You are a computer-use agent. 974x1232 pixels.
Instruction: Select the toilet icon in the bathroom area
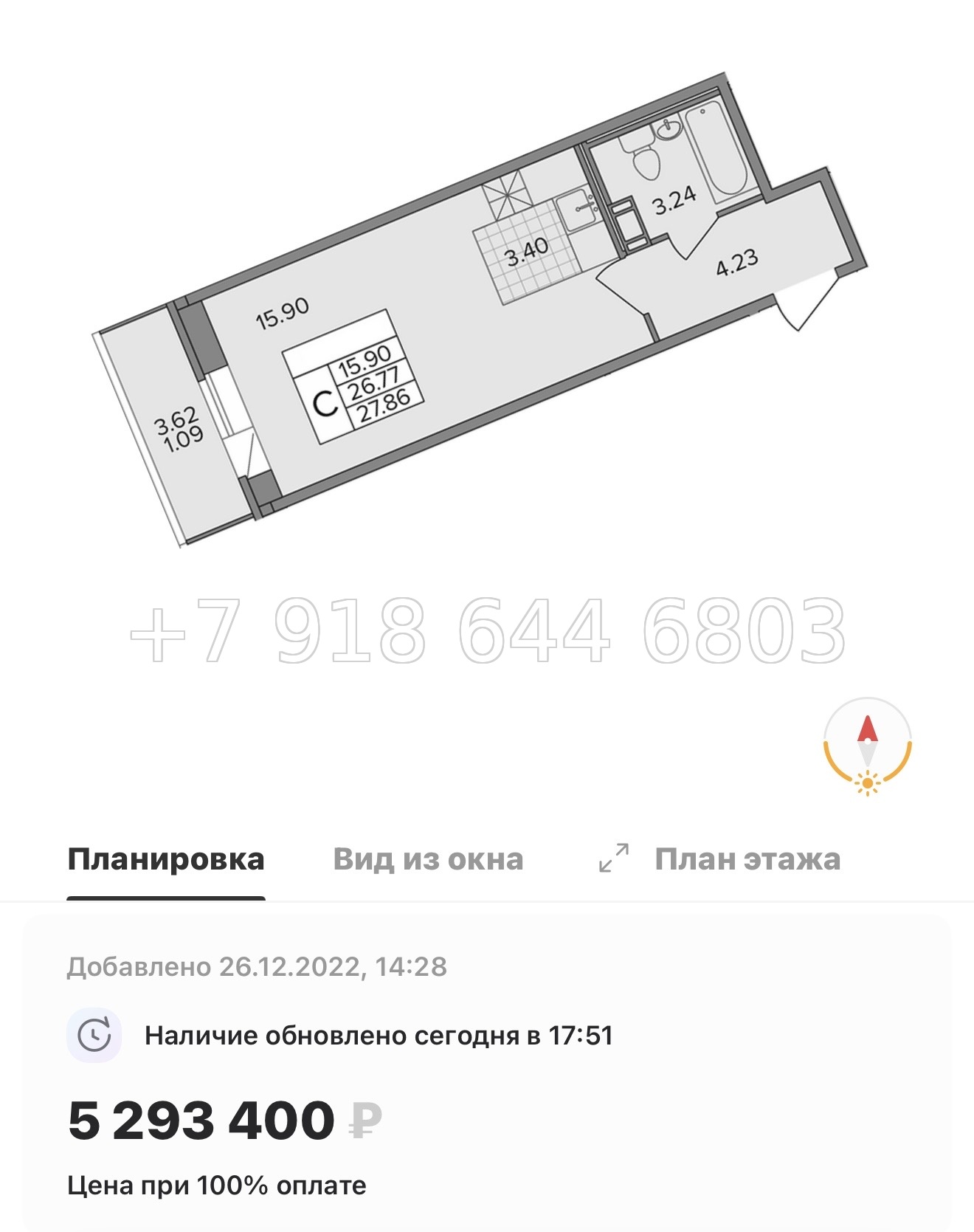click(644, 161)
